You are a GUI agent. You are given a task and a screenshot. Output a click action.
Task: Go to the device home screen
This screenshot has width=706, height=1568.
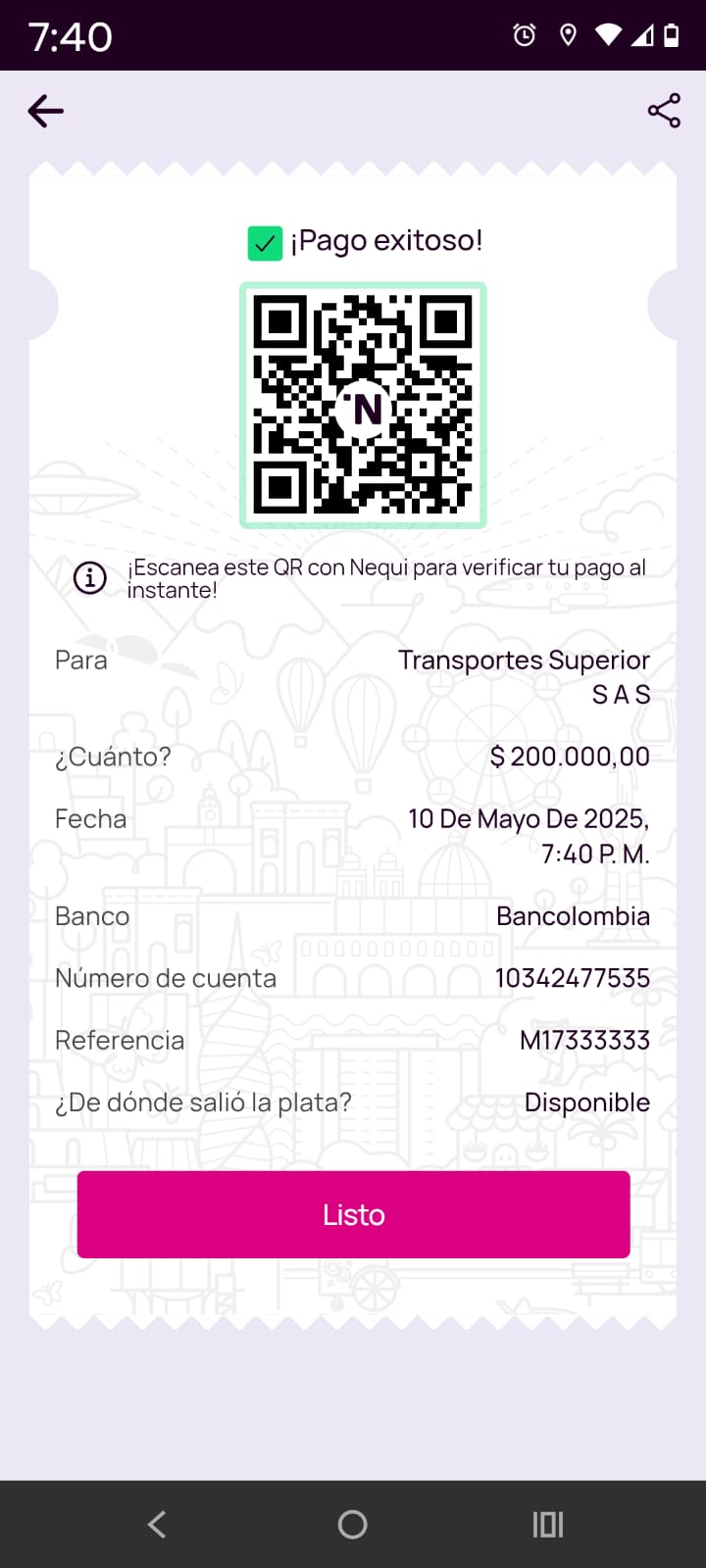tap(353, 1524)
